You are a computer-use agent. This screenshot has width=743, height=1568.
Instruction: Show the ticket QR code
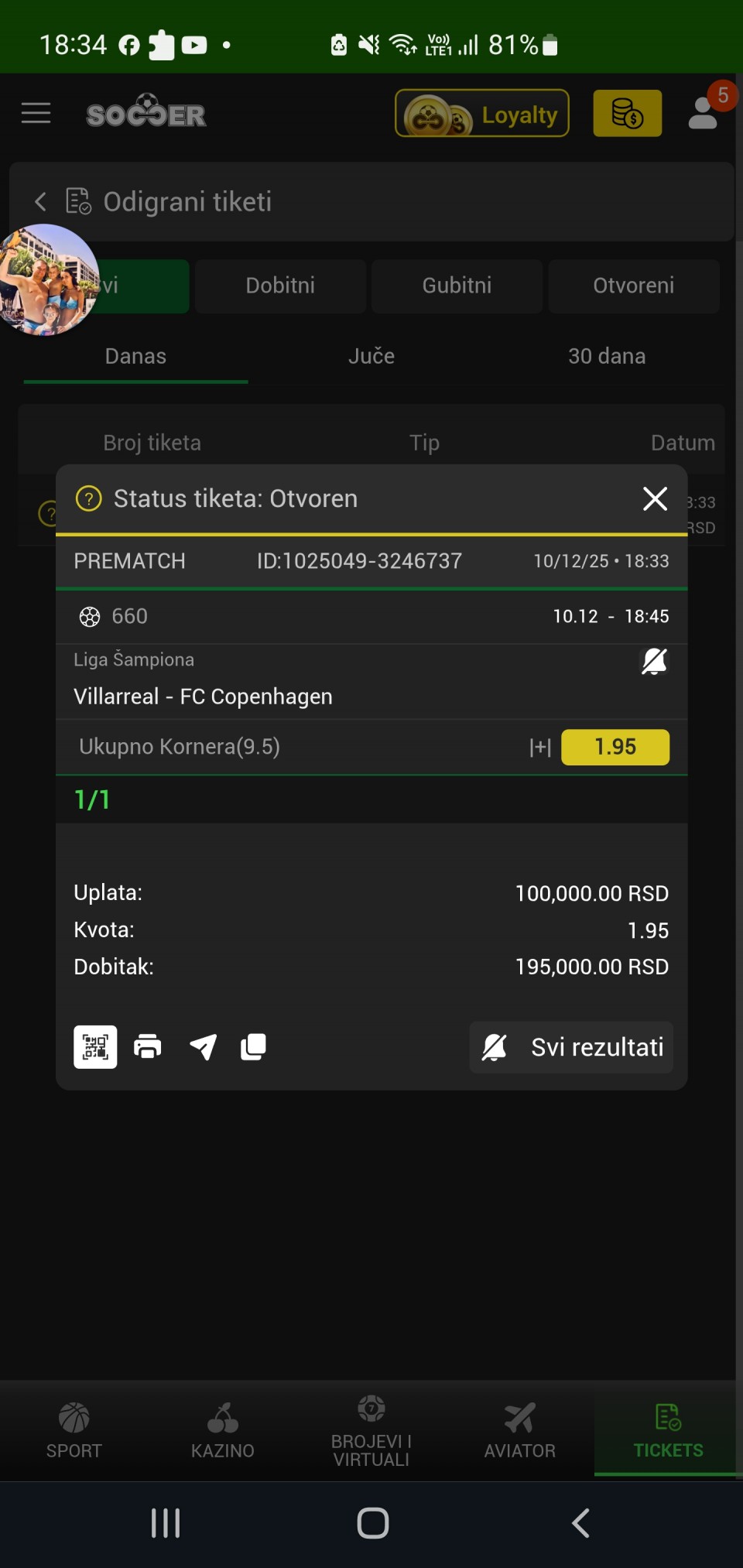point(95,1047)
